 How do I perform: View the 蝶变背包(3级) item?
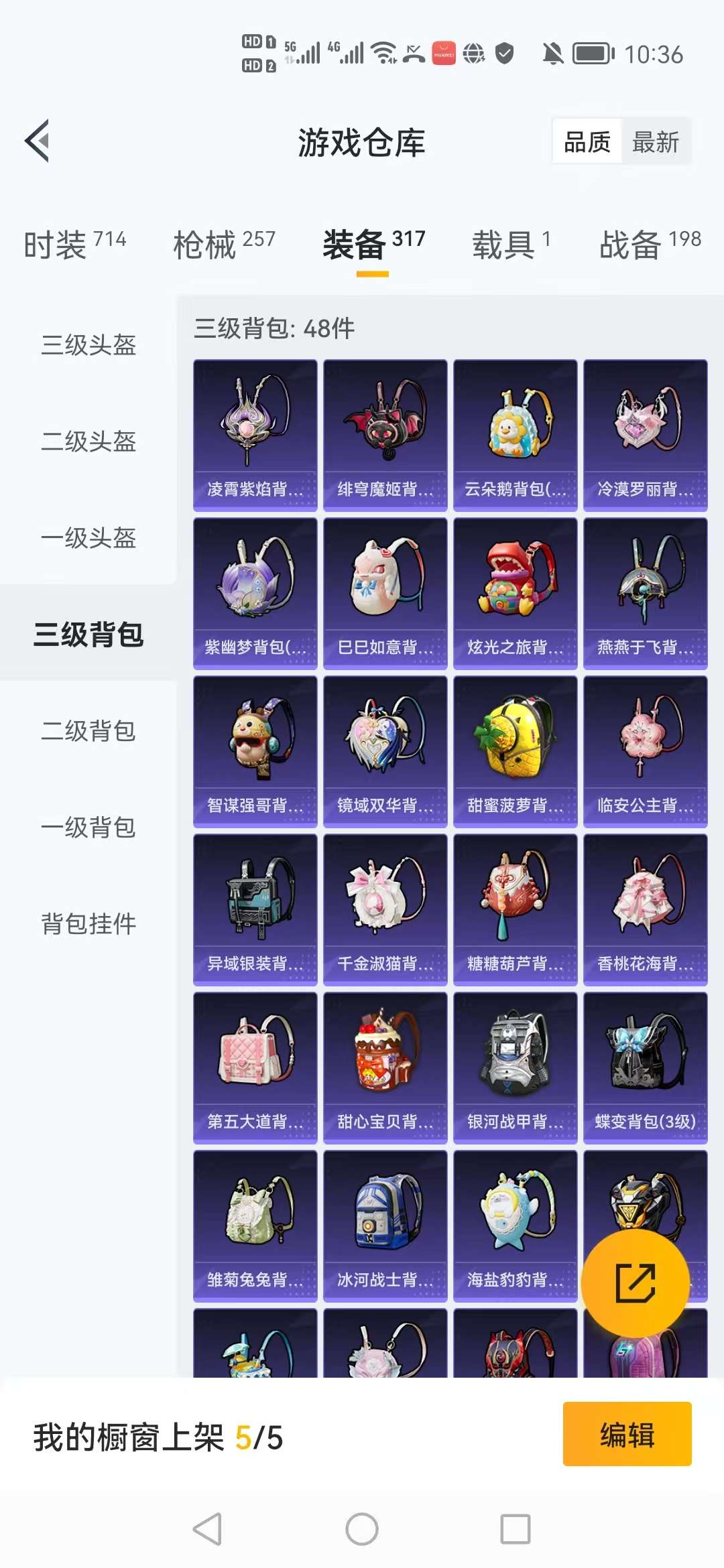[x=646, y=1068]
